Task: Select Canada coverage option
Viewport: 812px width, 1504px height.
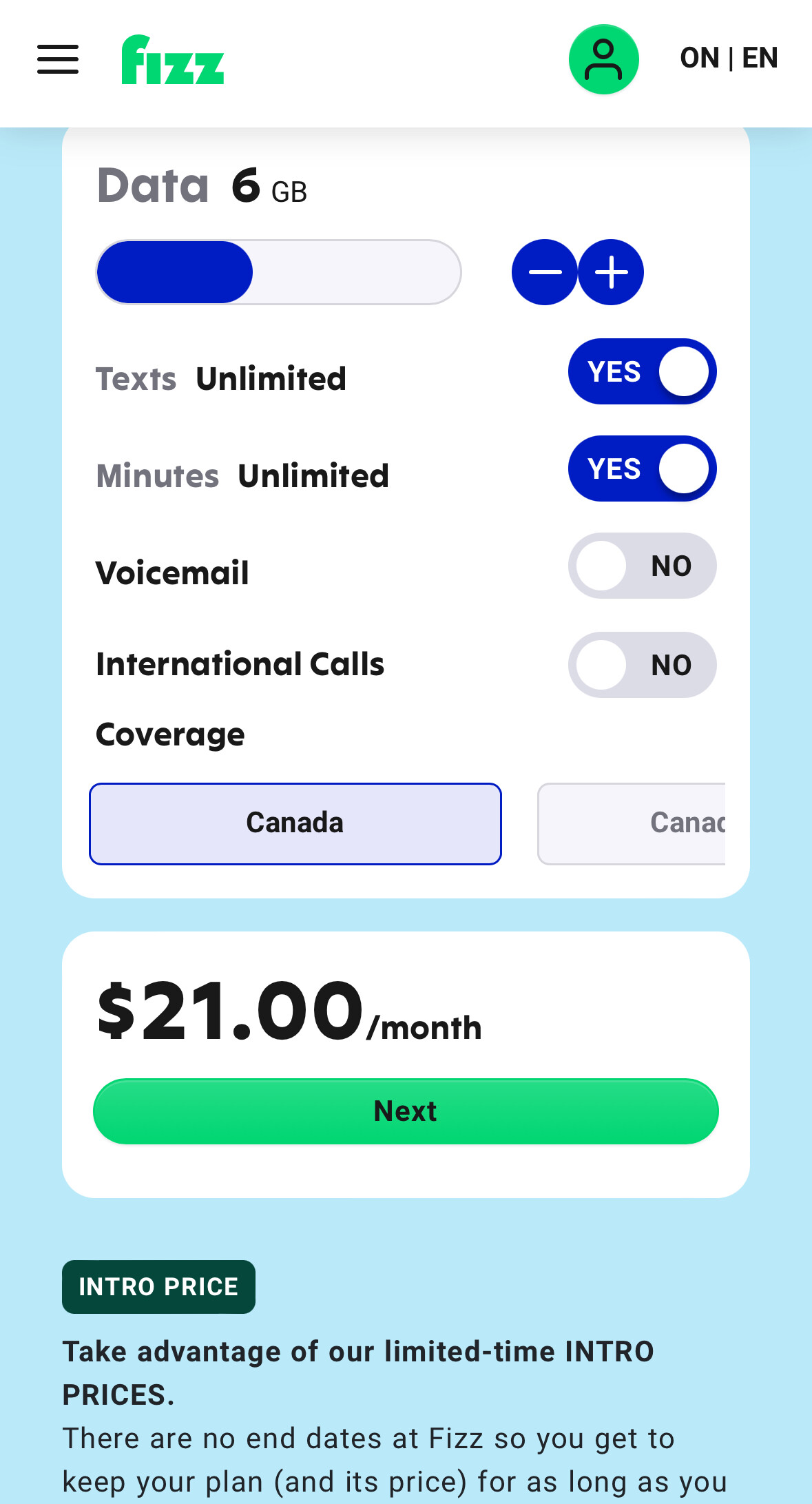Action: coord(295,823)
